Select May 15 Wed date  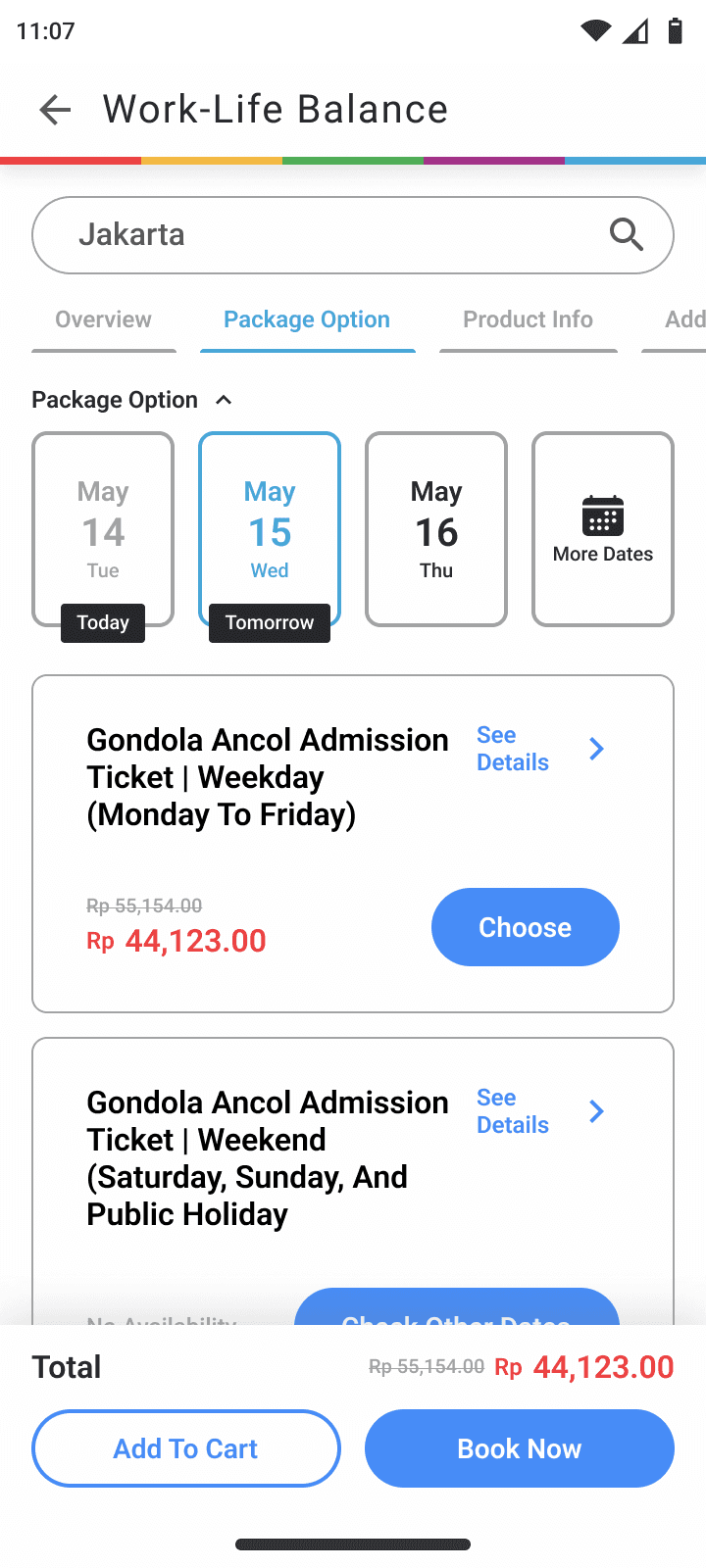tap(270, 529)
